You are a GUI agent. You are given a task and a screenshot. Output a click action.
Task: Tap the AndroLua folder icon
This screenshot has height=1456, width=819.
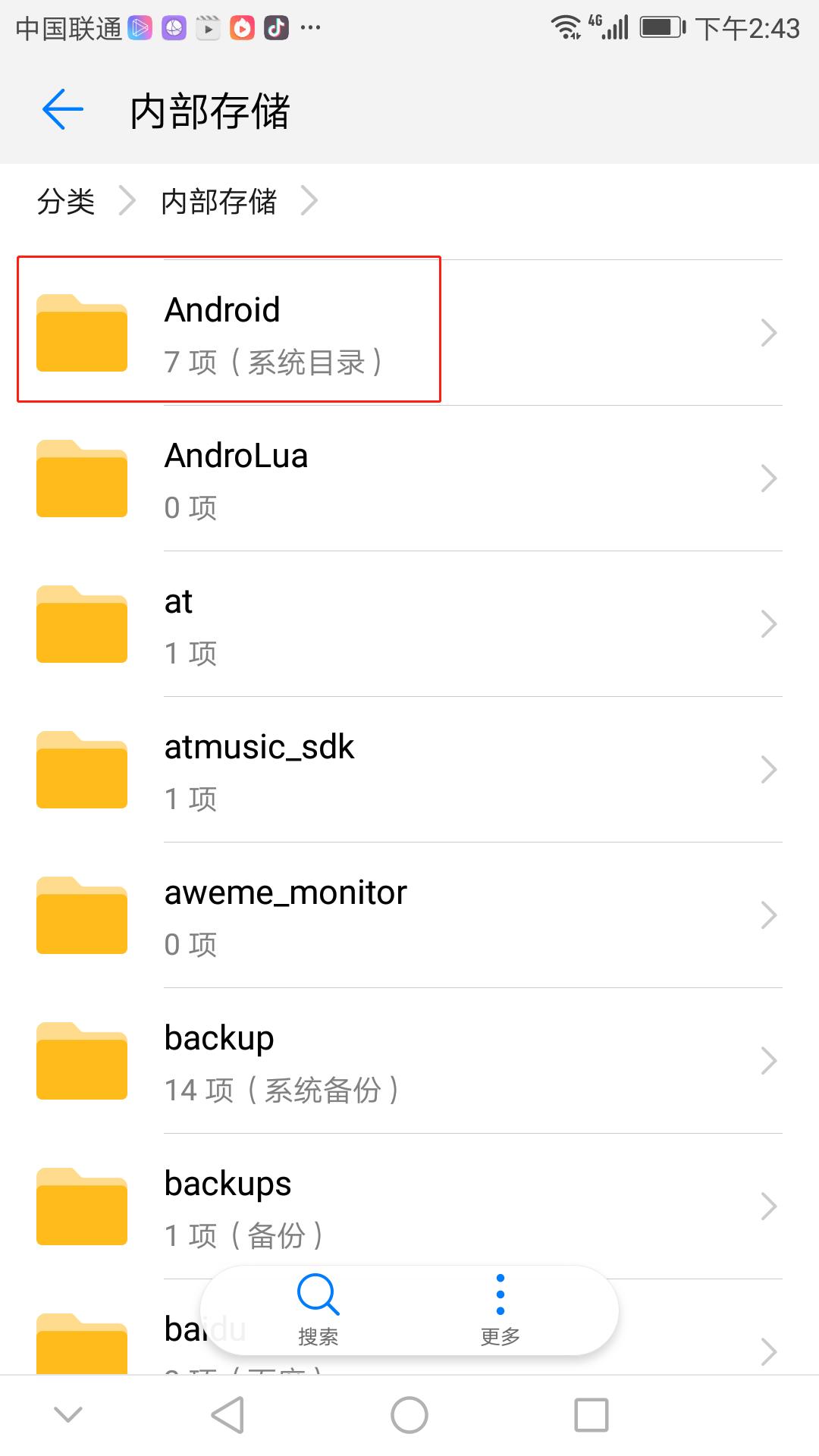80,478
